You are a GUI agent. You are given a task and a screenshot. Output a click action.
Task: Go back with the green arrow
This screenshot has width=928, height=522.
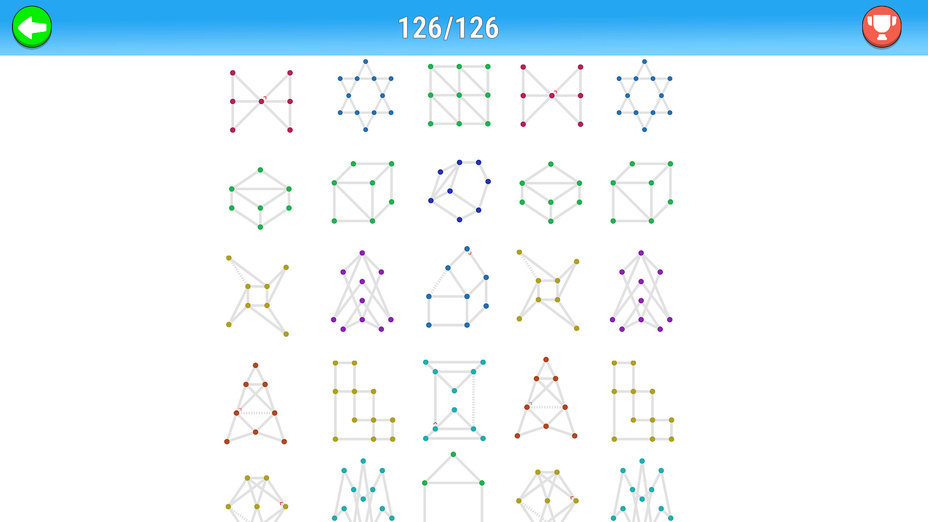click(x=32, y=27)
